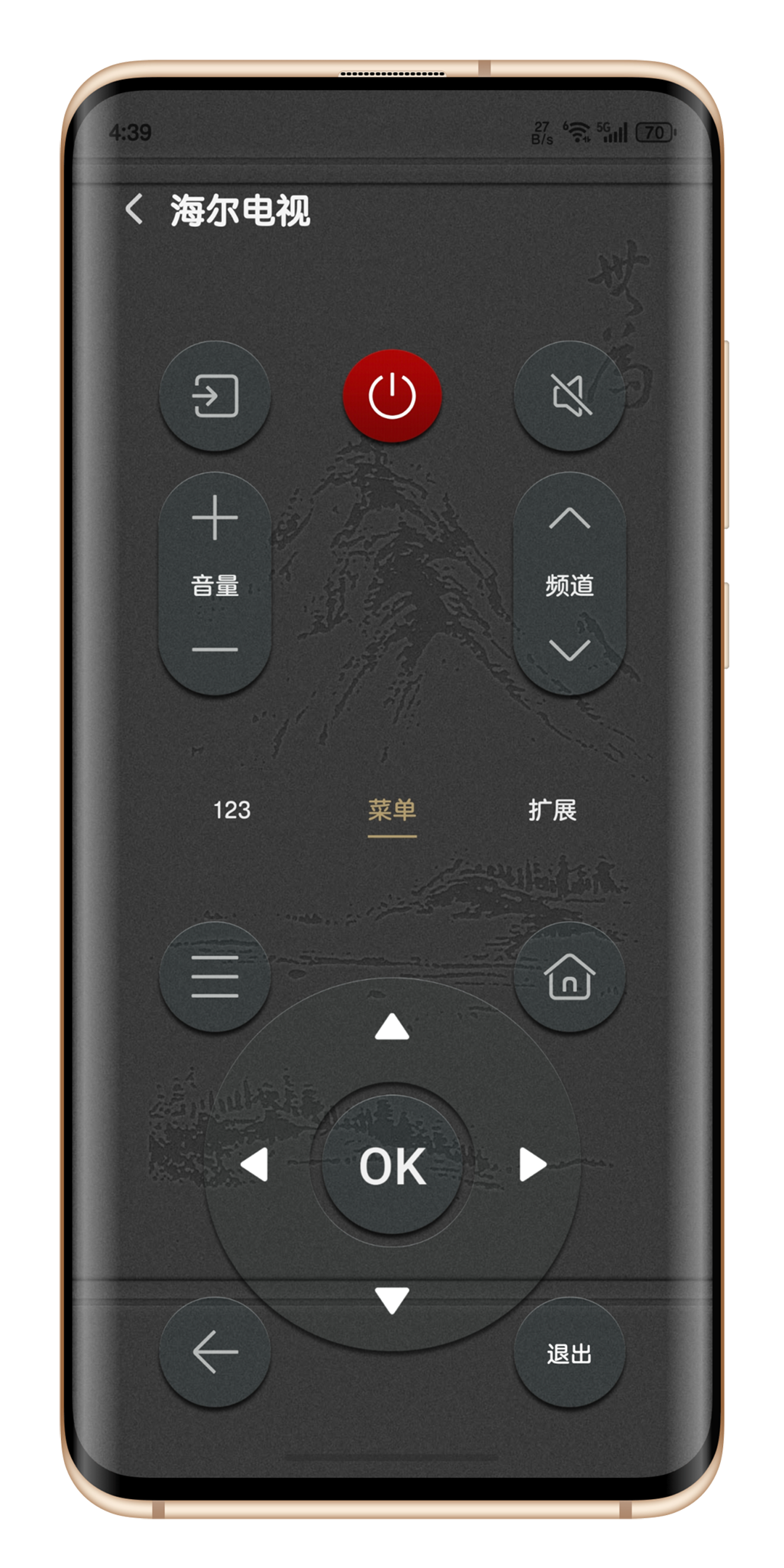
Task: Switch to the 扩展 tab
Action: pos(552,810)
